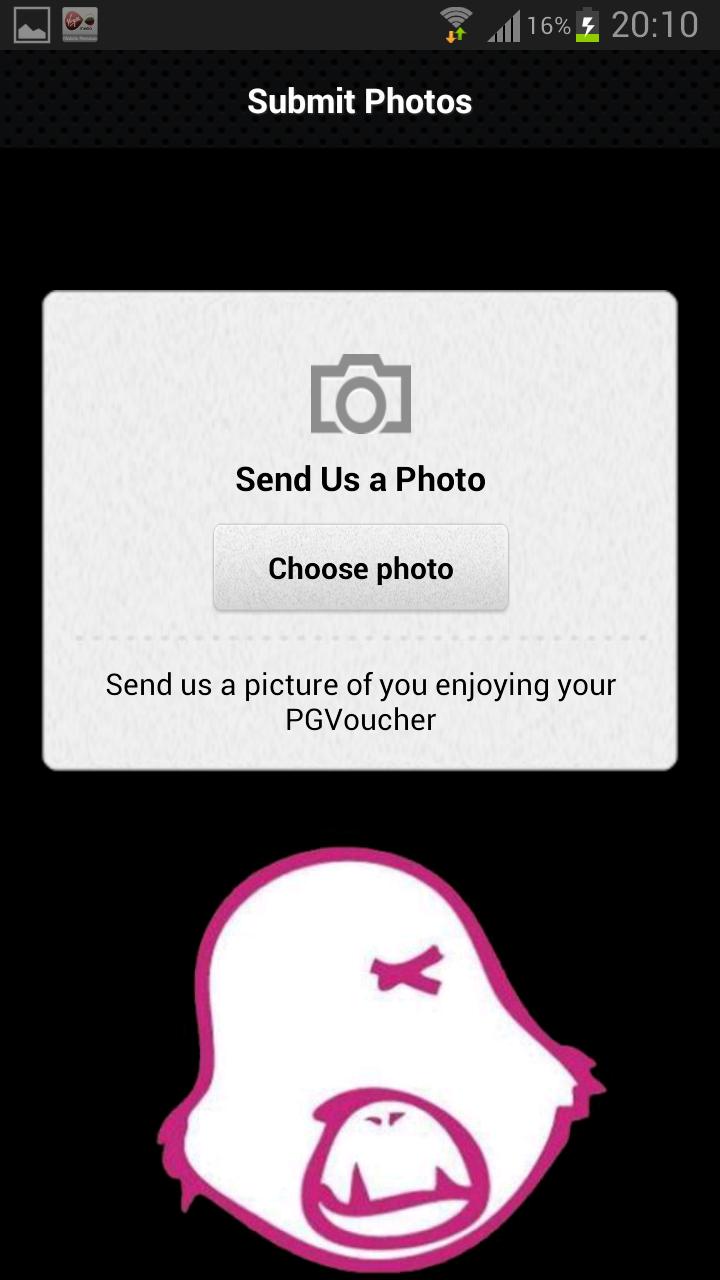Tap the Choose photo button

coord(360,568)
